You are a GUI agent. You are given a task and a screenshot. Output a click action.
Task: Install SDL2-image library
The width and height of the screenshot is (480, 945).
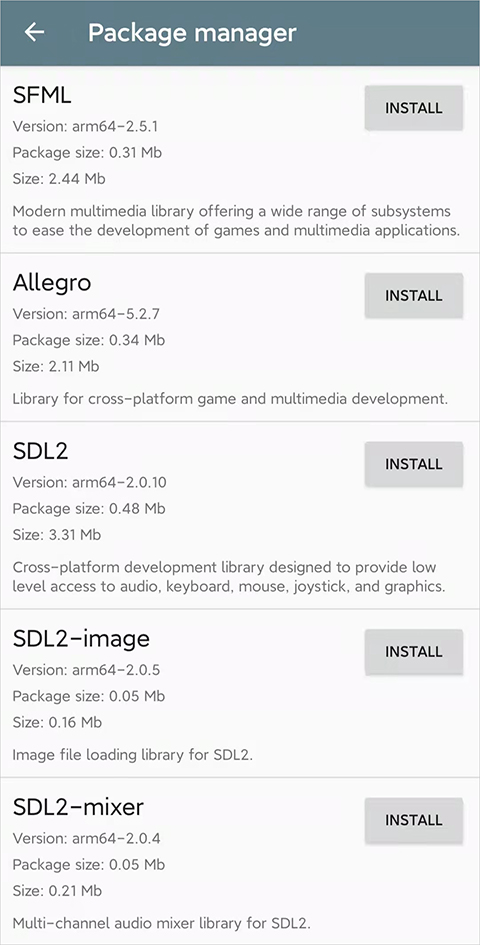(414, 651)
